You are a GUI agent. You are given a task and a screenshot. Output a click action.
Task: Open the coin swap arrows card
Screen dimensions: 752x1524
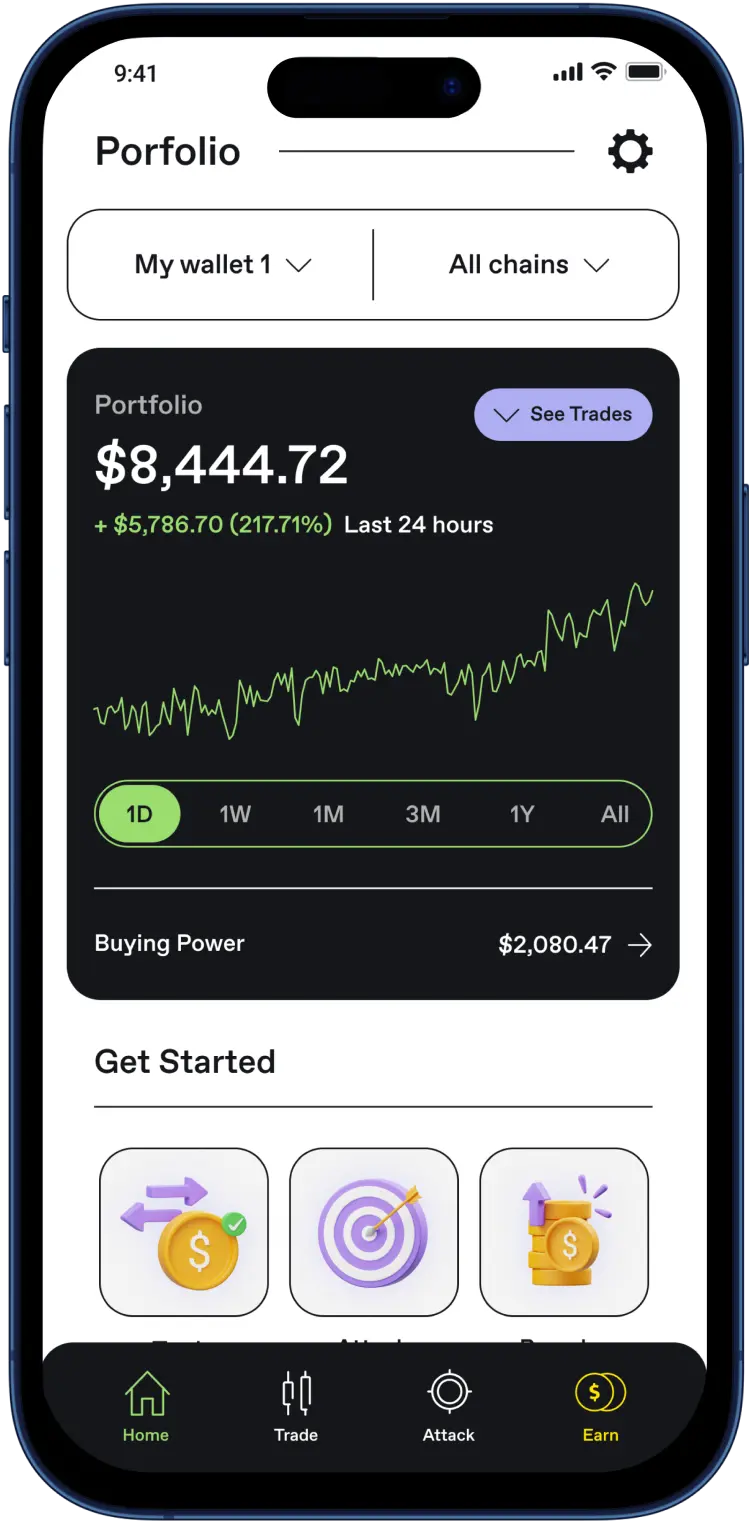184,1231
